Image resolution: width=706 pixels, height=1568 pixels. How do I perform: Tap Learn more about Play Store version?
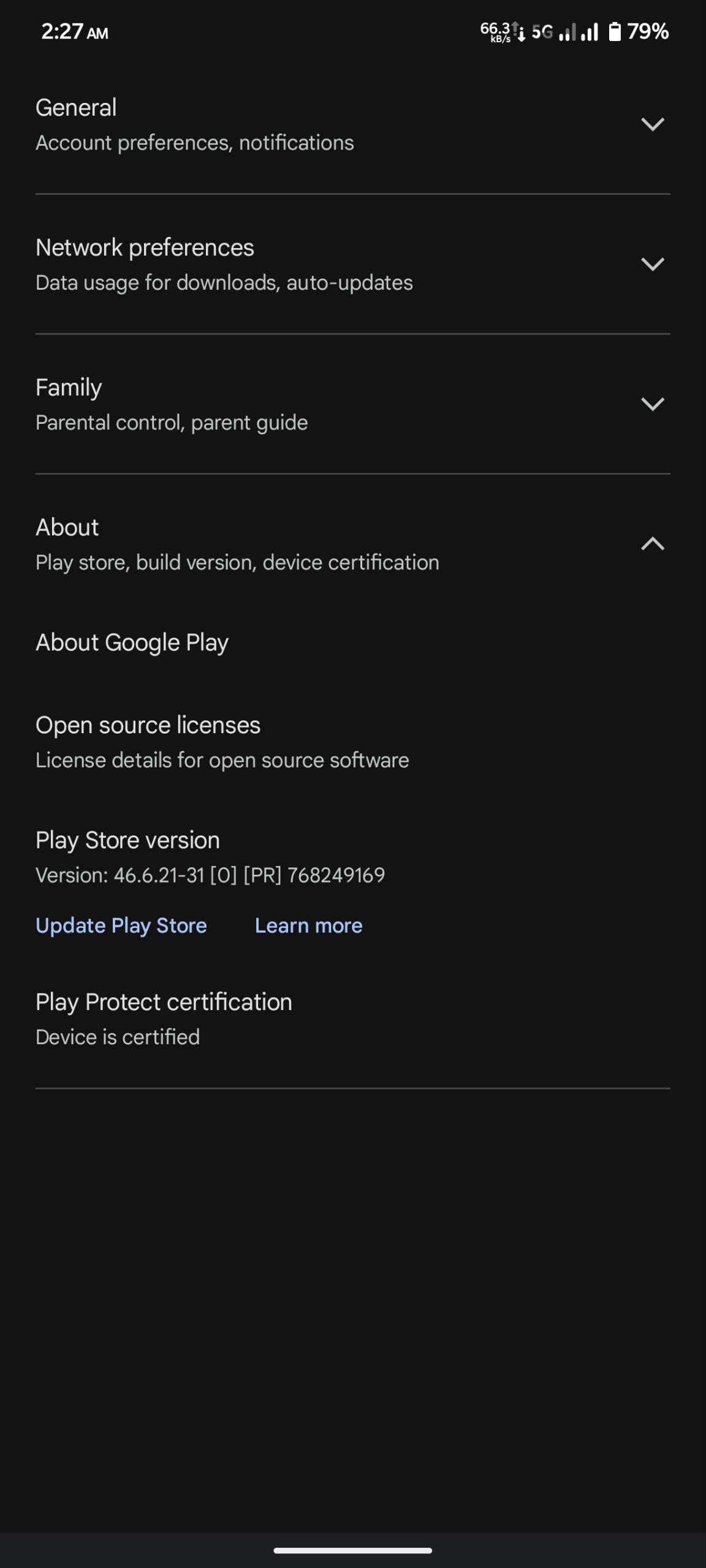pyautogui.click(x=308, y=925)
